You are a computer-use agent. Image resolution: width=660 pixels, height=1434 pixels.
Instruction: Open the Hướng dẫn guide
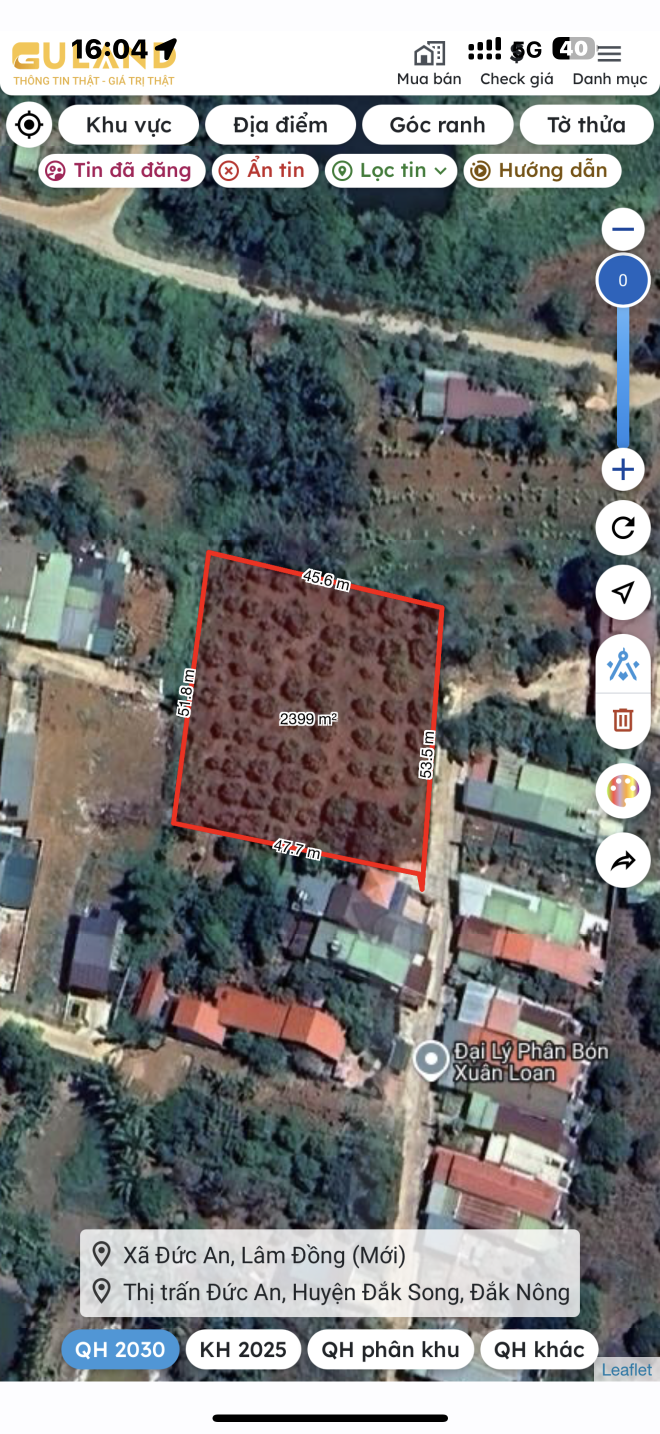pos(542,170)
